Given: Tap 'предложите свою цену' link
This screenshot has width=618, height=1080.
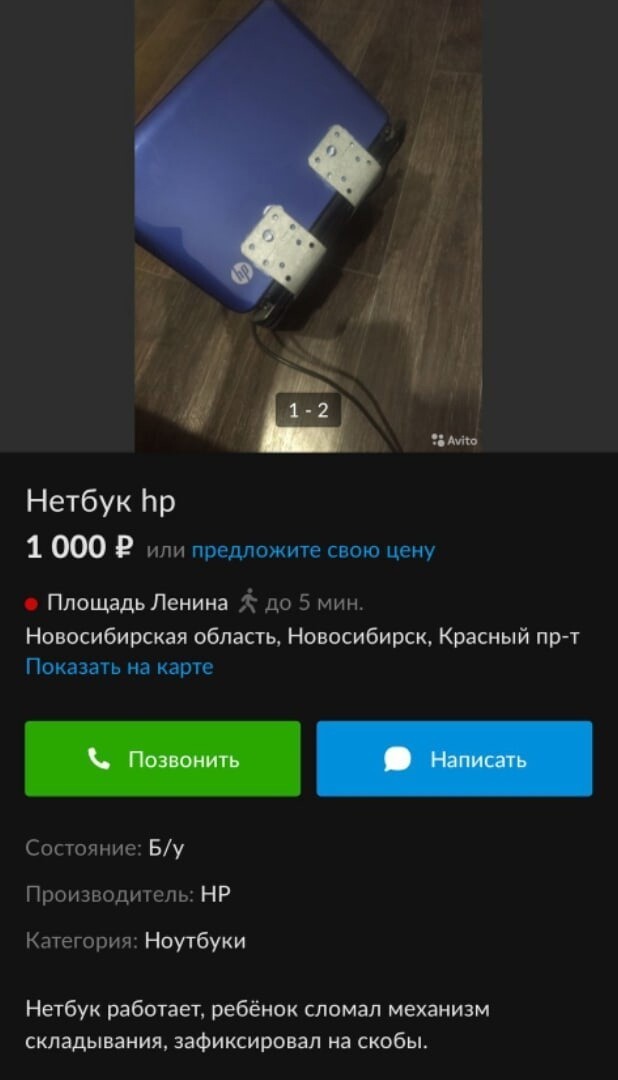Looking at the screenshot, I should click(x=313, y=550).
